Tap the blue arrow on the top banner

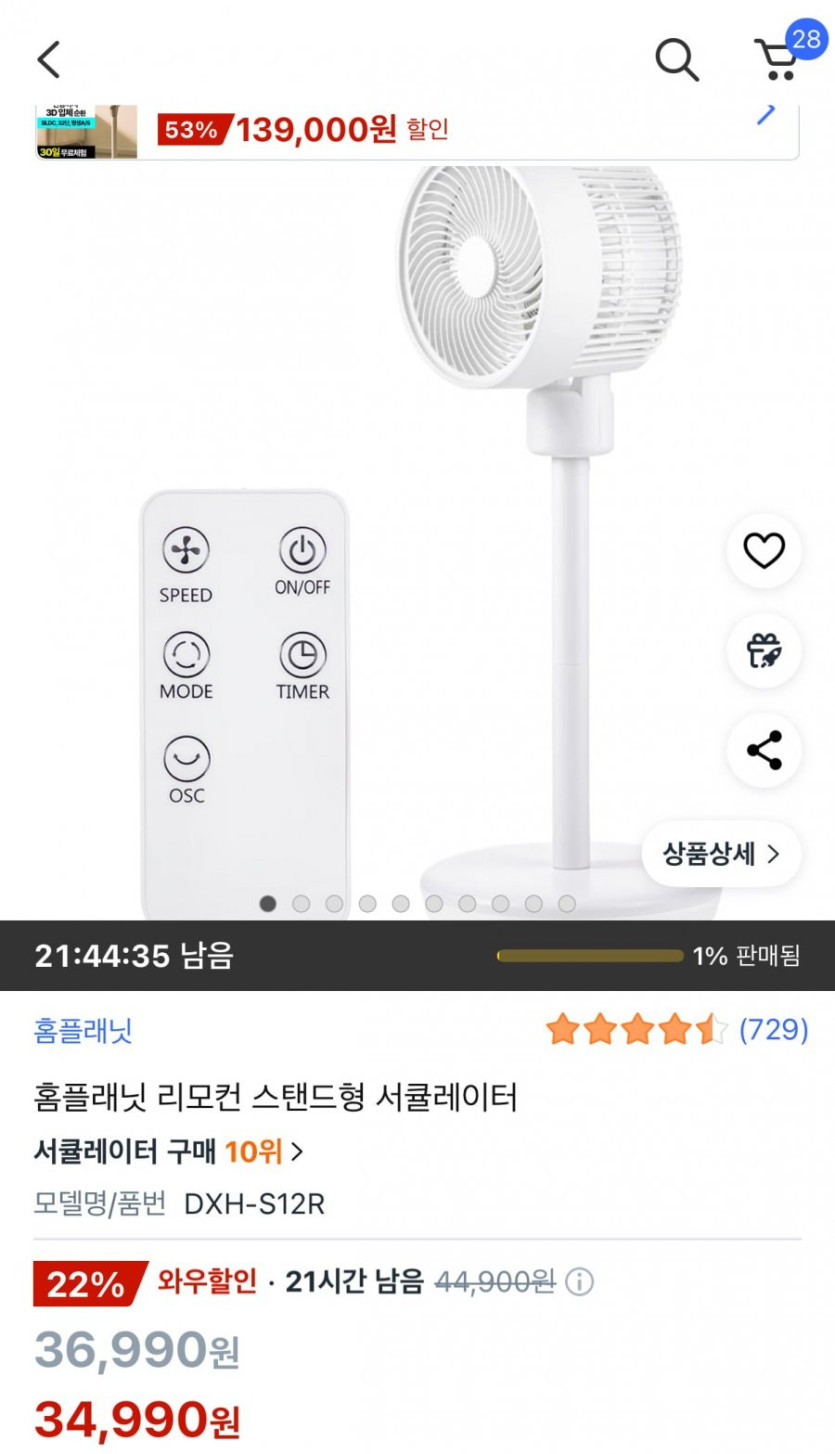click(x=765, y=113)
